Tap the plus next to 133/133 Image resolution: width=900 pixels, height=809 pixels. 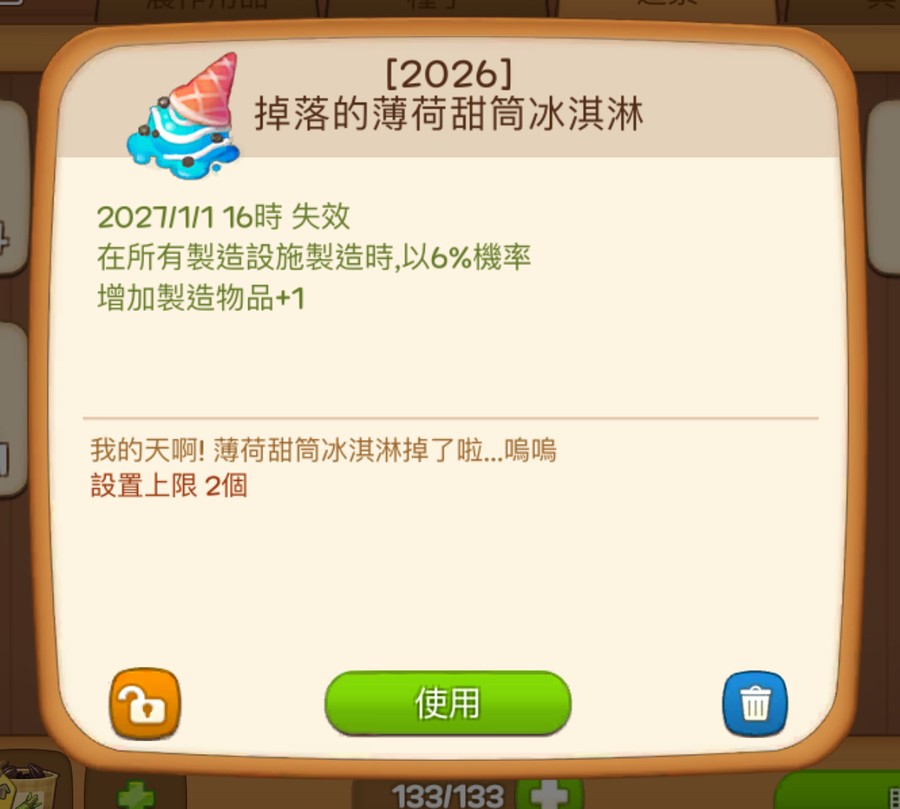coord(548,795)
